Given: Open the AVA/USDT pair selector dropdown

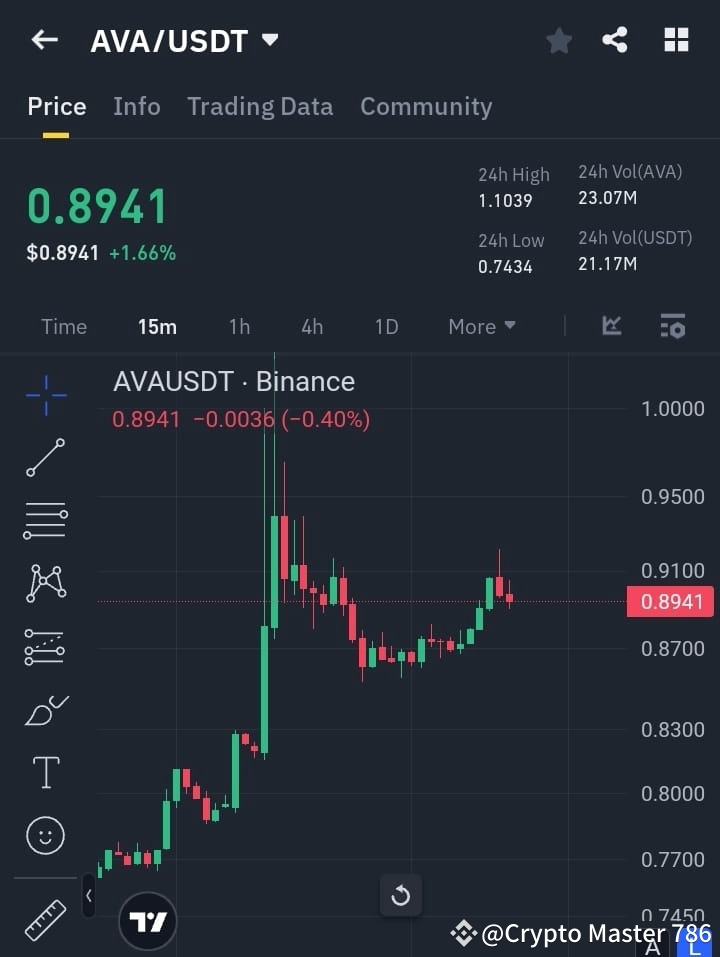Looking at the screenshot, I should coord(269,41).
